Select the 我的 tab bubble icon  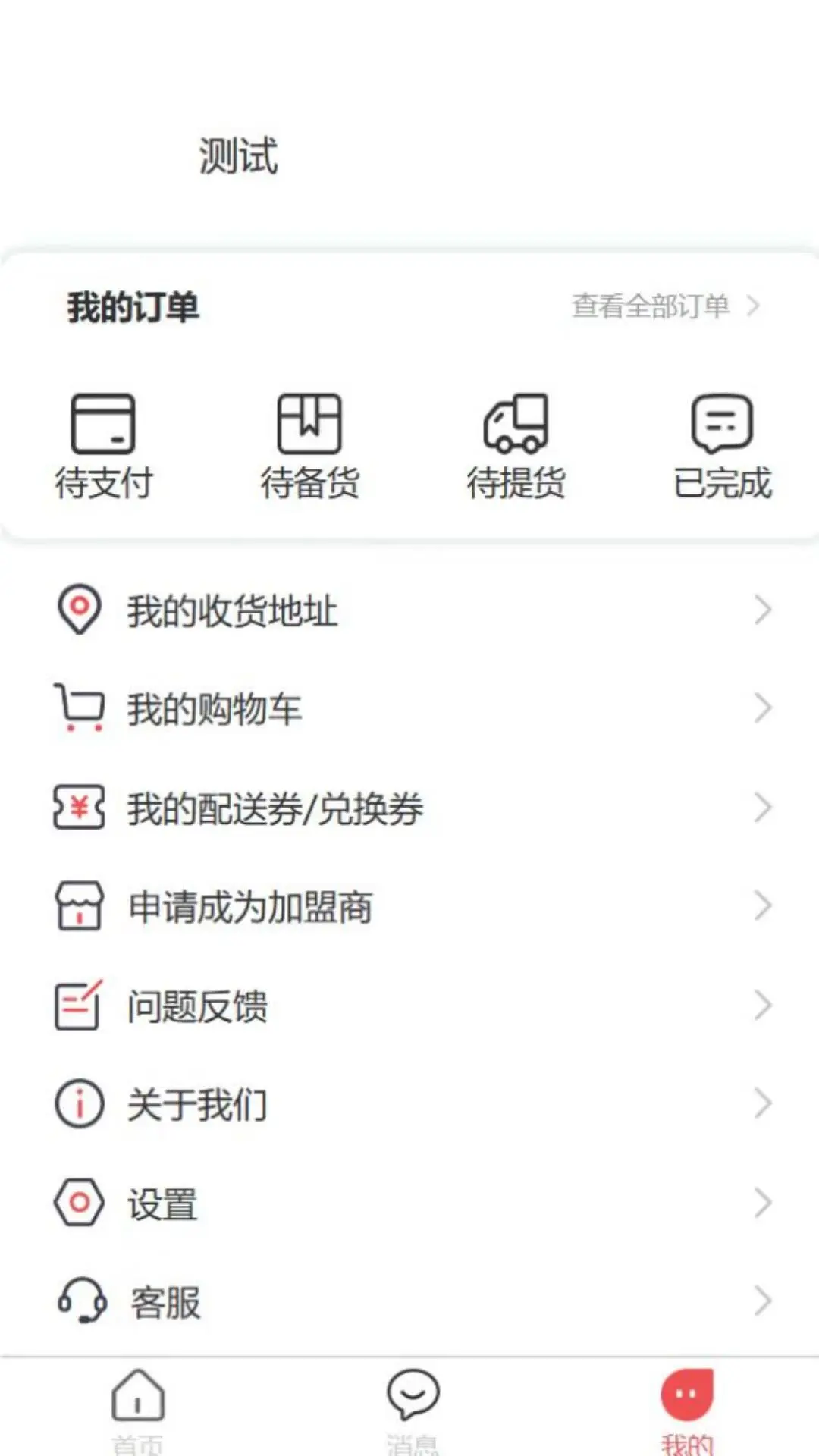pyautogui.click(x=686, y=1398)
